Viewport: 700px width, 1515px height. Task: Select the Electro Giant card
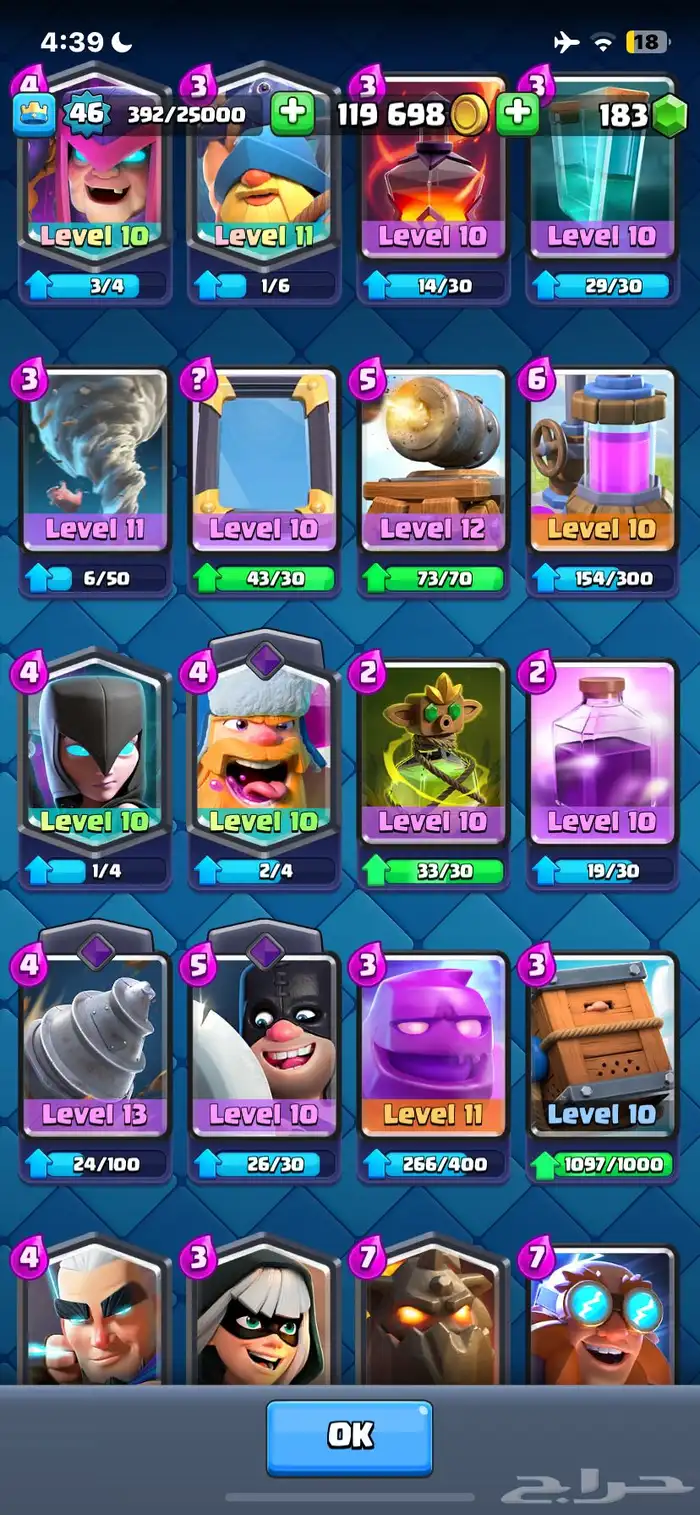[x=602, y=1315]
